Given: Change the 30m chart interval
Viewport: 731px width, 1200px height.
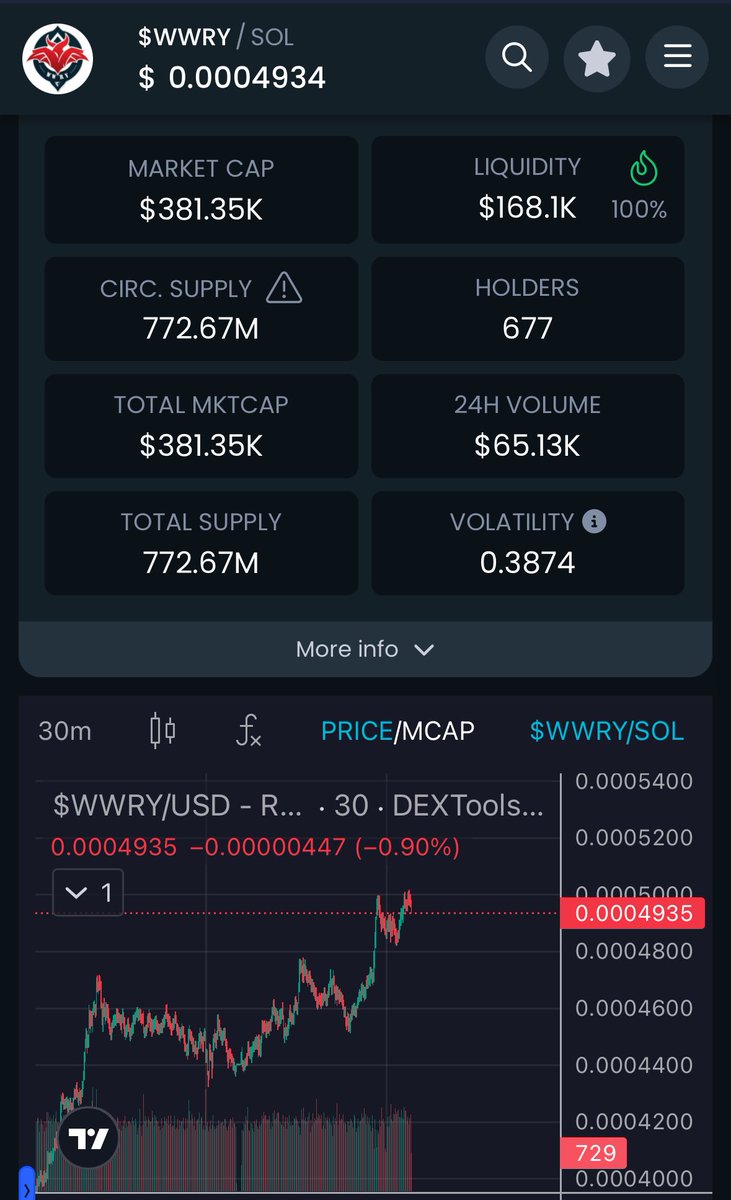Looking at the screenshot, I should coord(65,731).
